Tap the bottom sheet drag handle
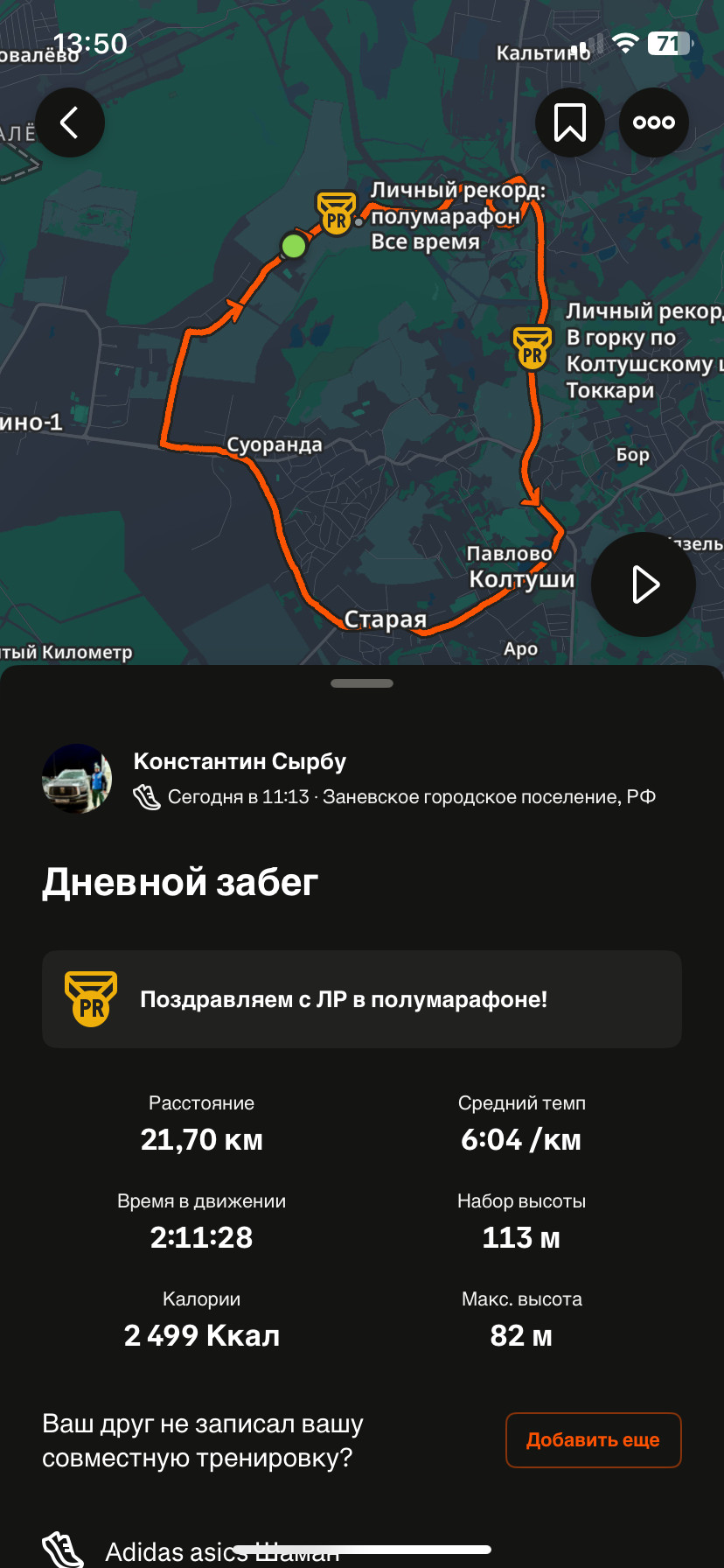 point(362,683)
